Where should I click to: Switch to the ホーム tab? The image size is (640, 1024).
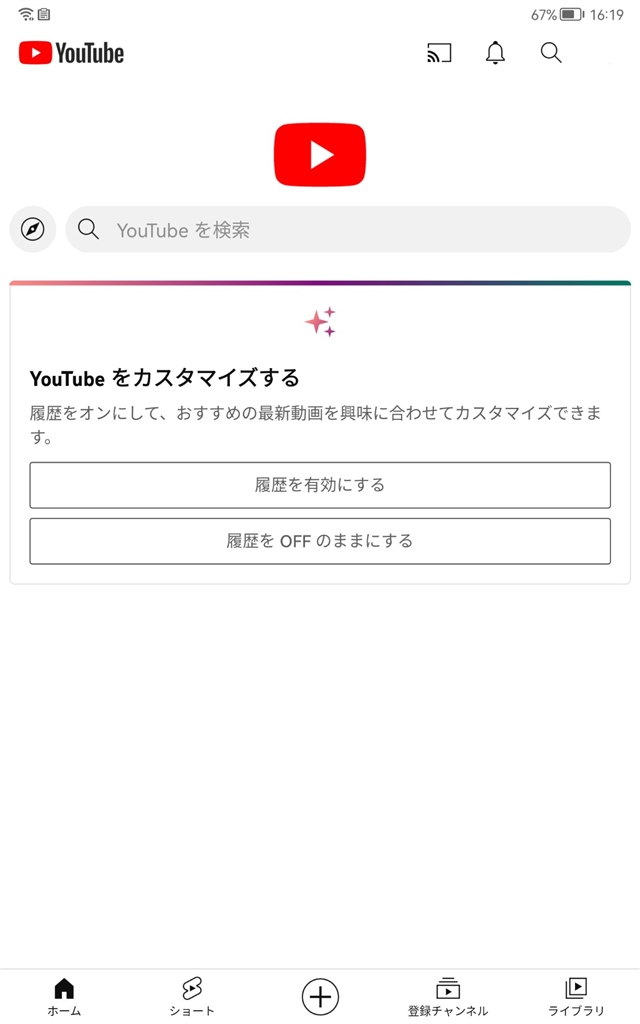(x=64, y=997)
